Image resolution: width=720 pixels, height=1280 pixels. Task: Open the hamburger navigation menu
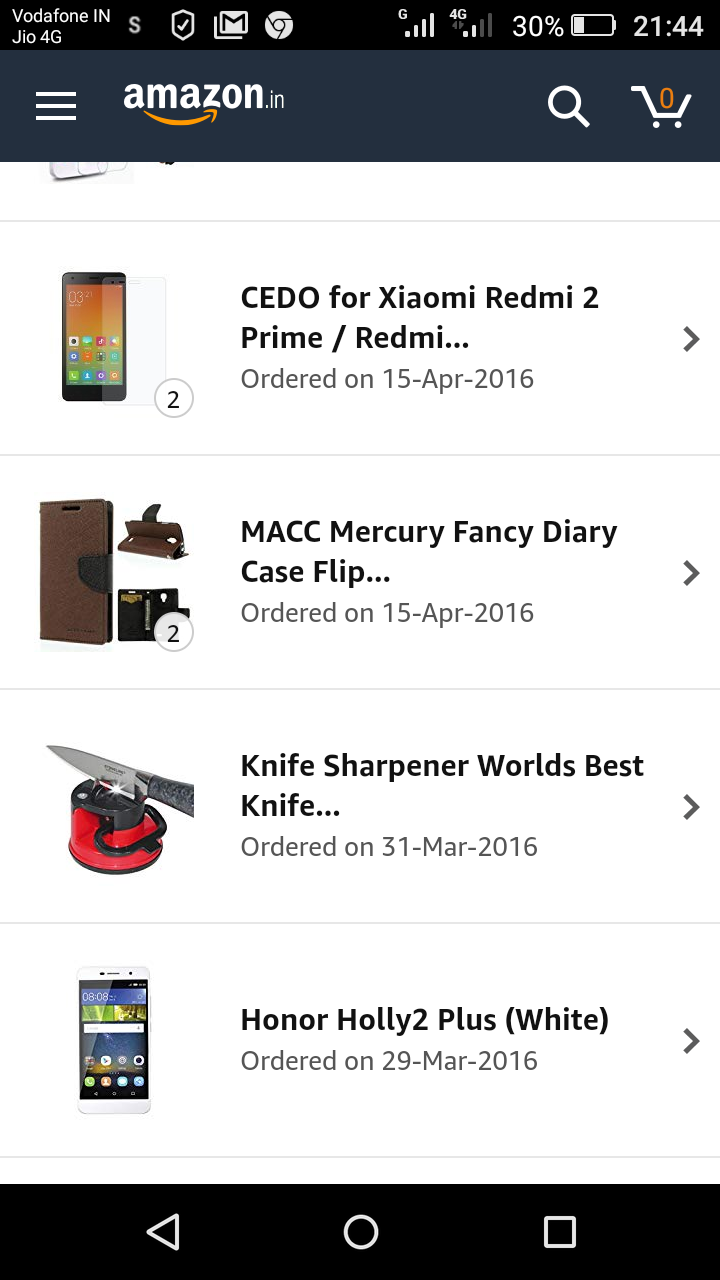56,106
